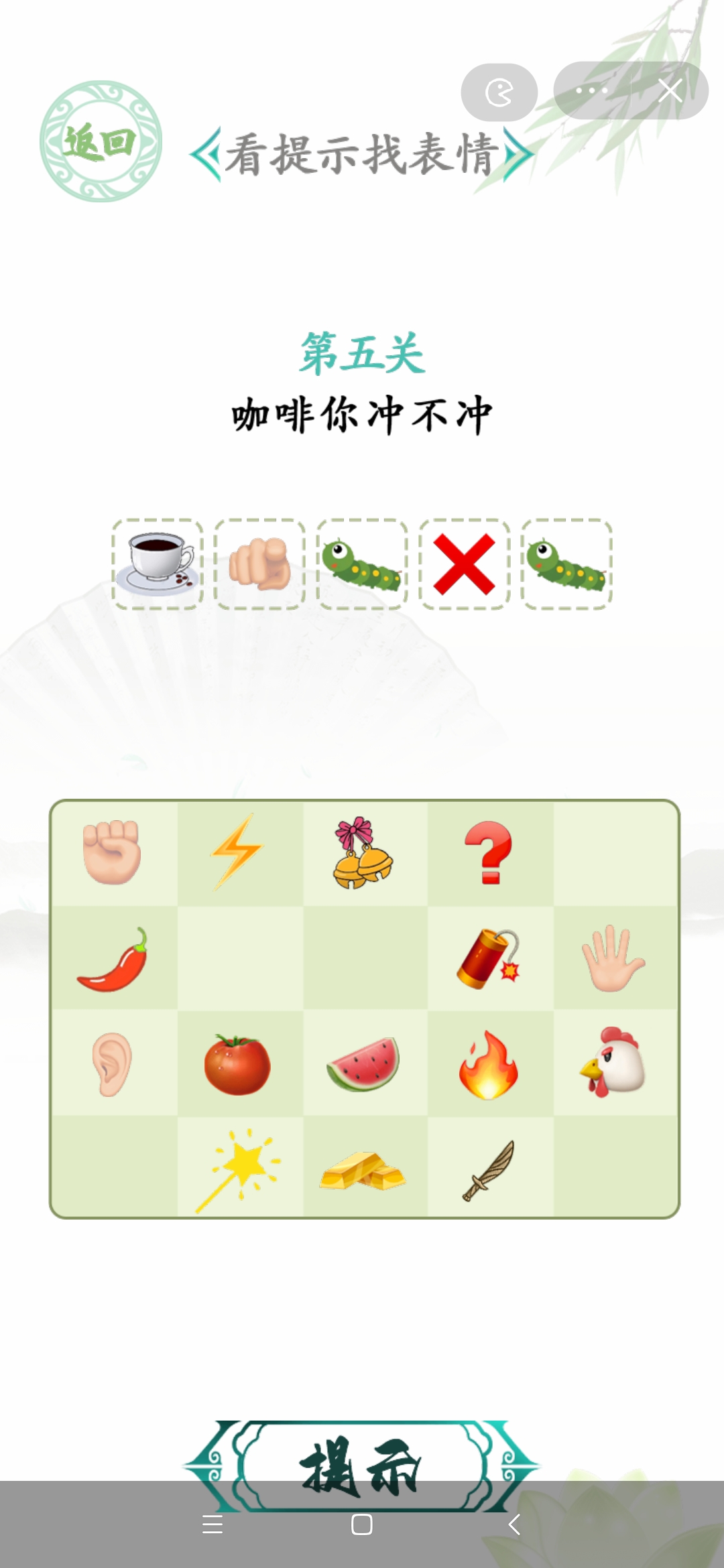The height and width of the screenshot is (1568, 724).
Task: Select the red question mark emoji
Action: click(489, 852)
